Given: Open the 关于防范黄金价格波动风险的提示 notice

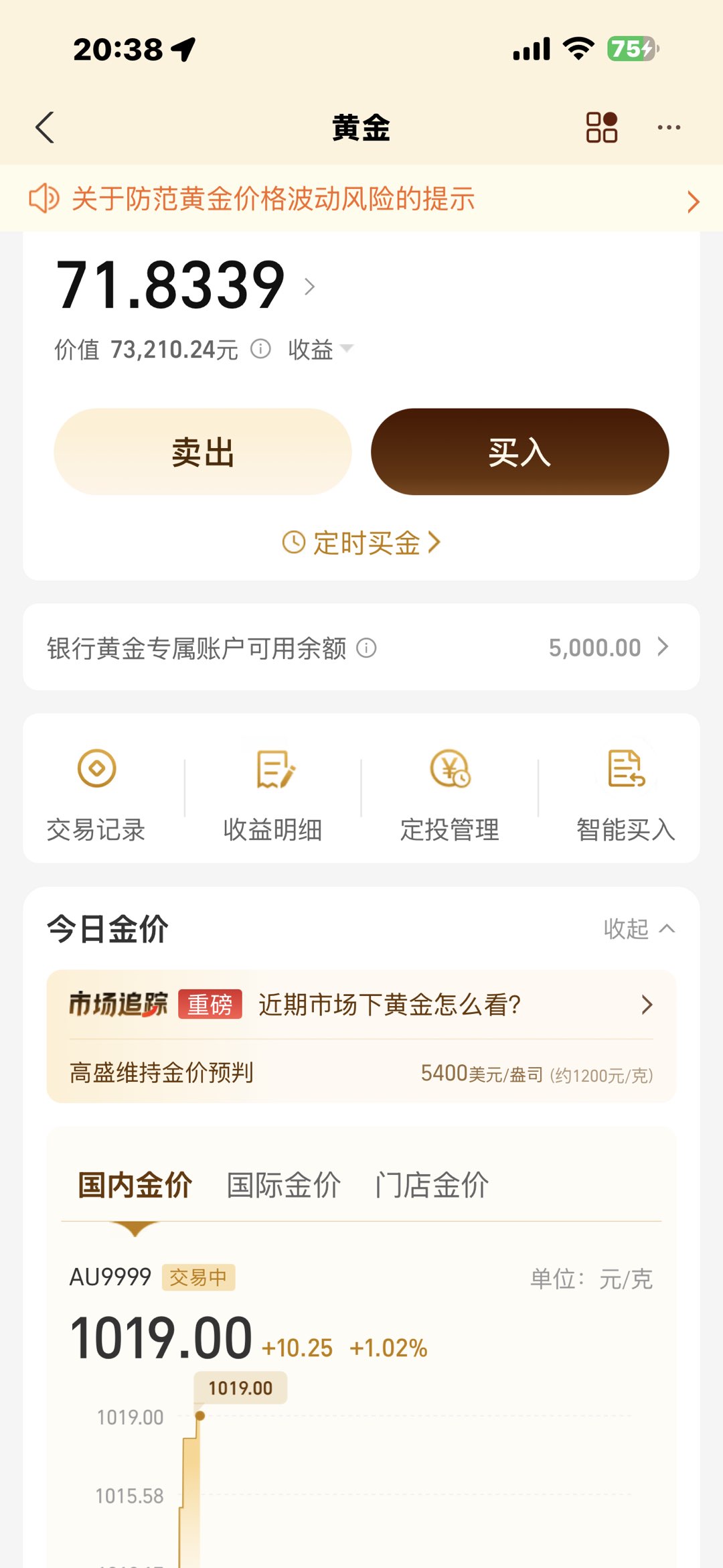Looking at the screenshot, I should click(361, 200).
